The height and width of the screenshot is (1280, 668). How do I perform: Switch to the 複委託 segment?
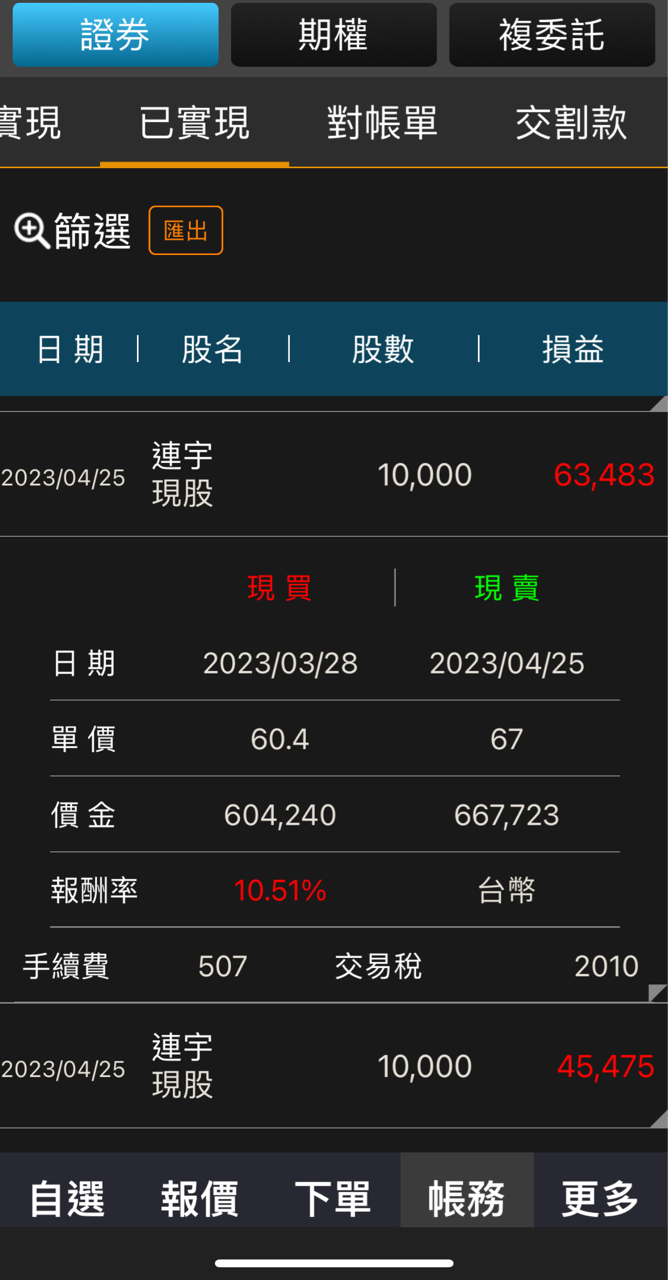tap(551, 35)
